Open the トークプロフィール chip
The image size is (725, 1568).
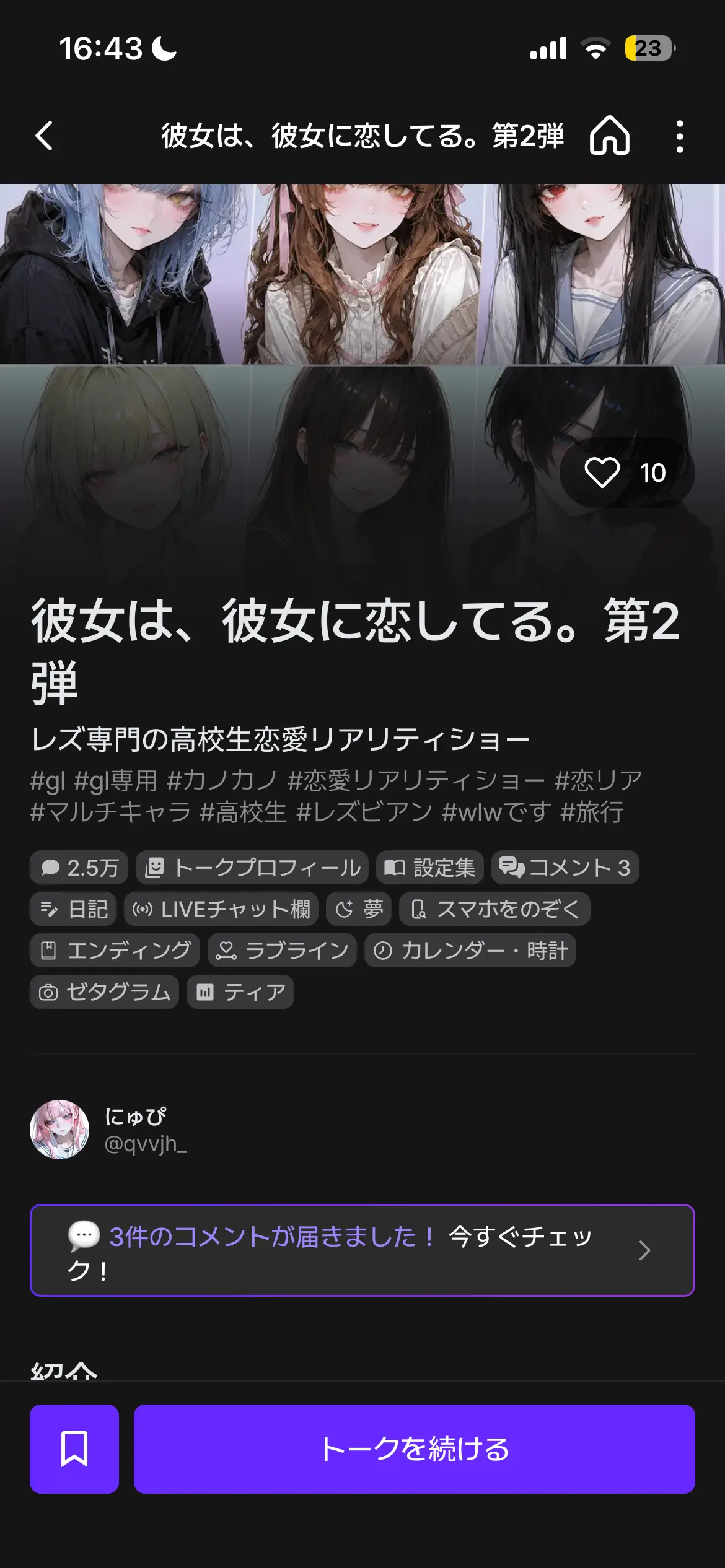252,867
